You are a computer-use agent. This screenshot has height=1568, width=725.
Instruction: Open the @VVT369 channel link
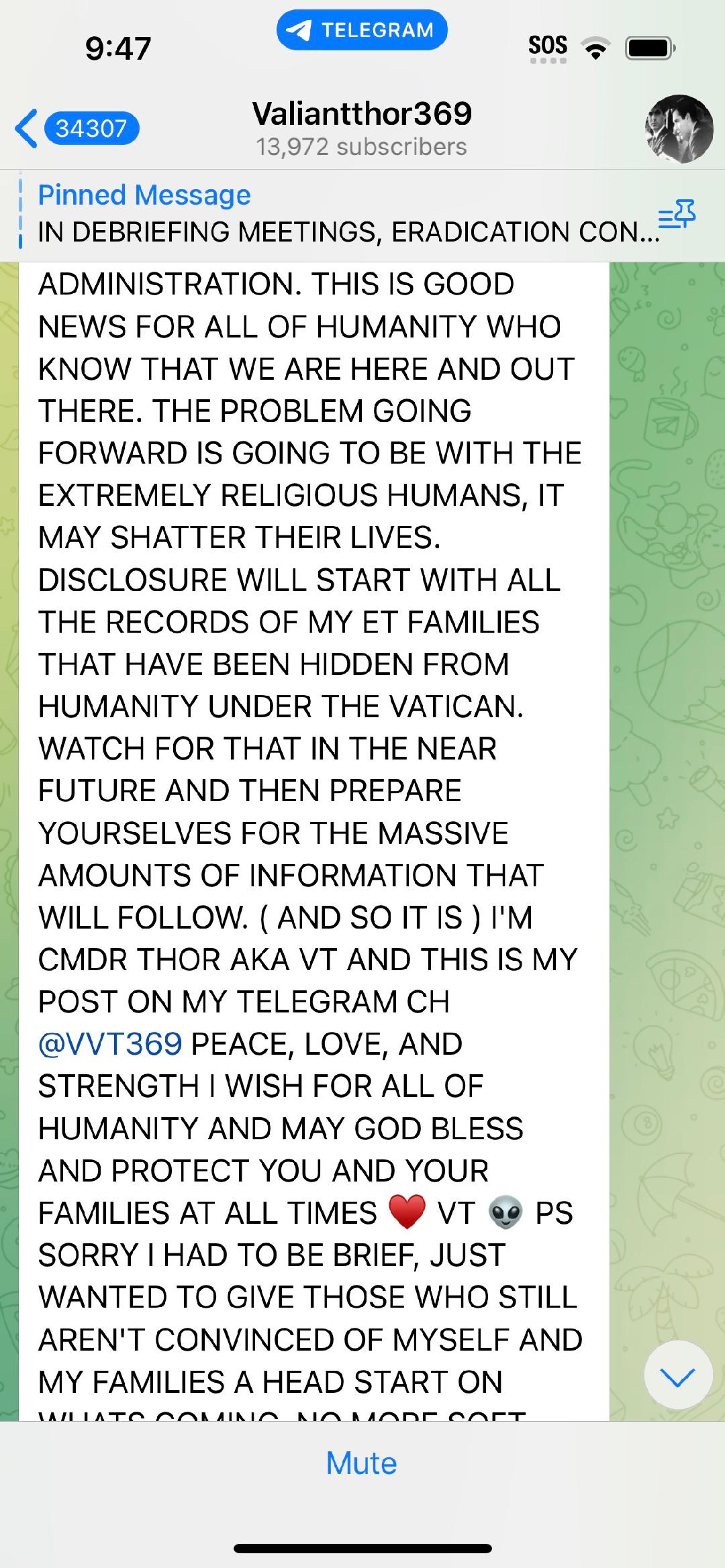pyautogui.click(x=110, y=1045)
